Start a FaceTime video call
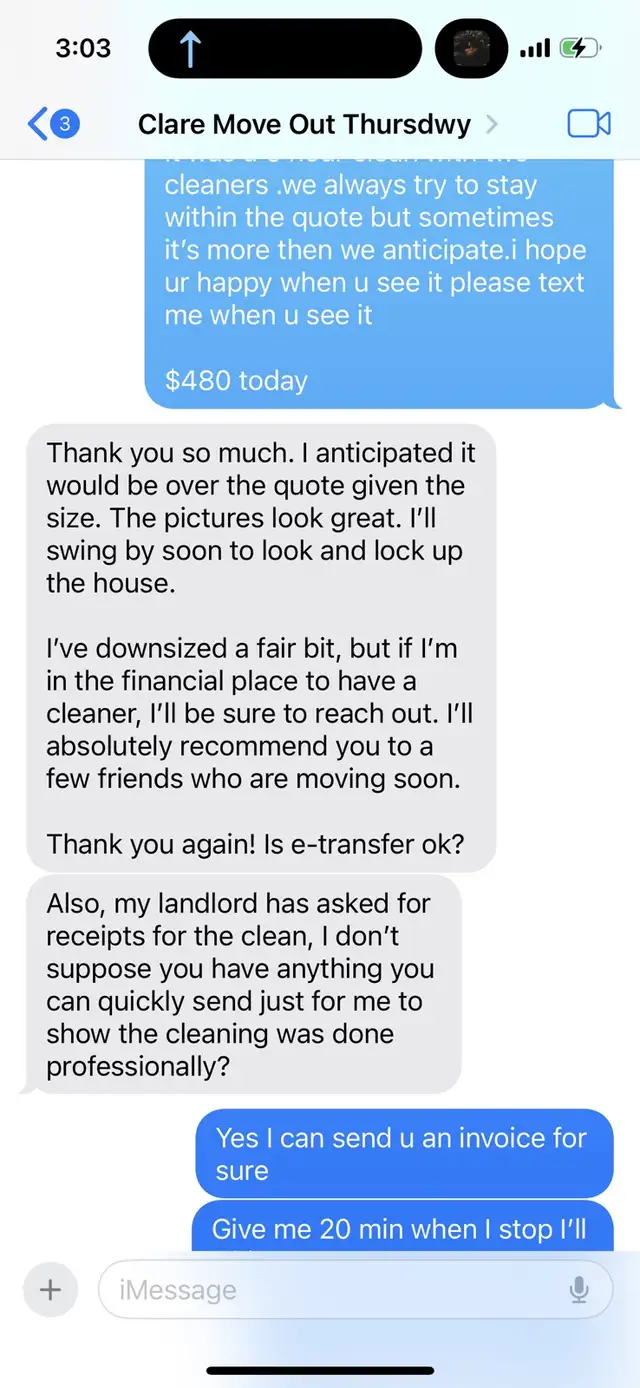This screenshot has width=640, height=1388. pyautogui.click(x=588, y=124)
